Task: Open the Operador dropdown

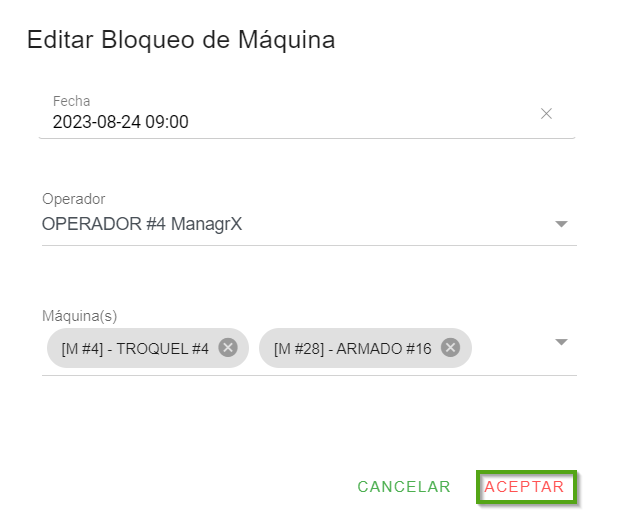Action: pyautogui.click(x=561, y=224)
